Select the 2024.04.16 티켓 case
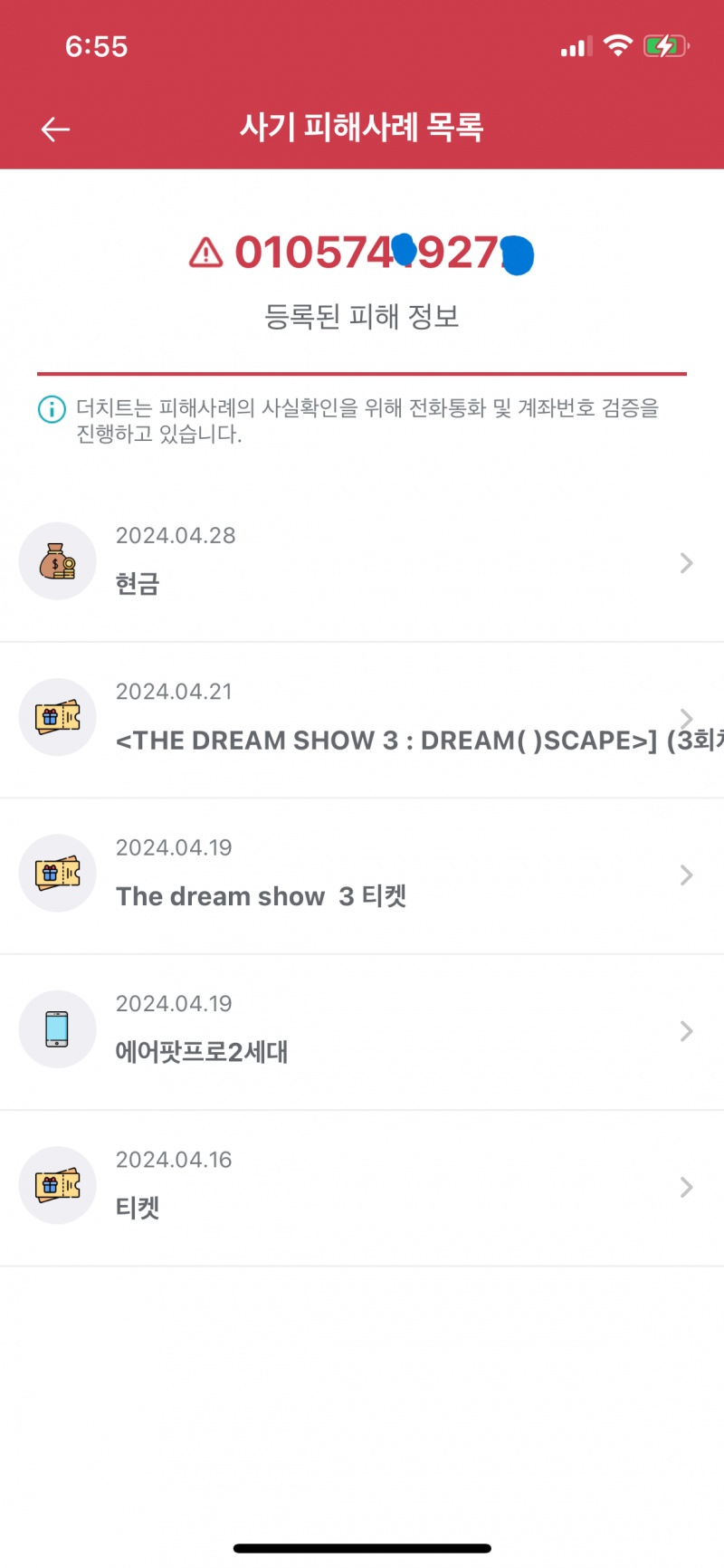724x1568 pixels. 362,1186
